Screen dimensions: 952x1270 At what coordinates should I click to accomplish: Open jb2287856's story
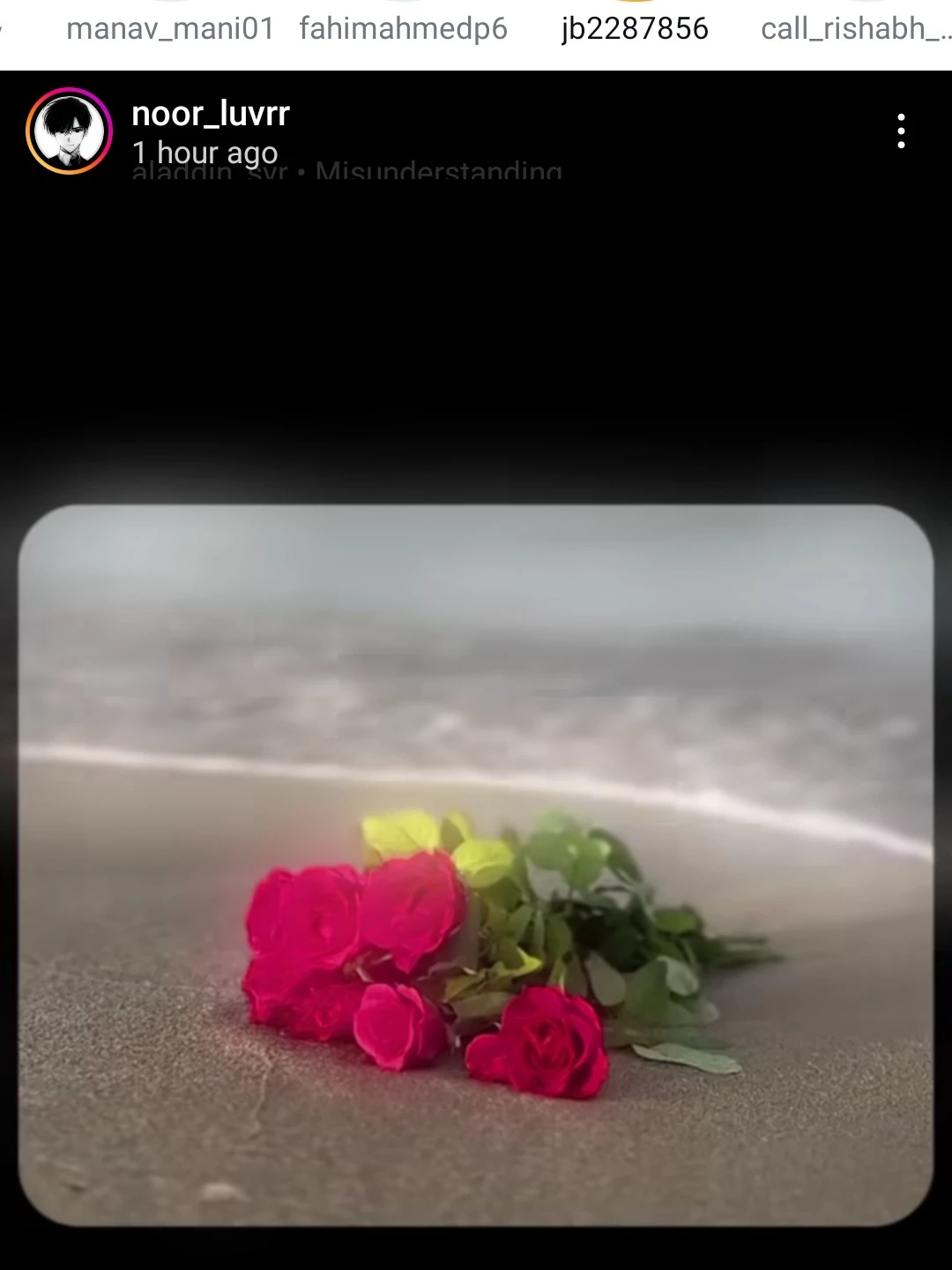(x=635, y=28)
